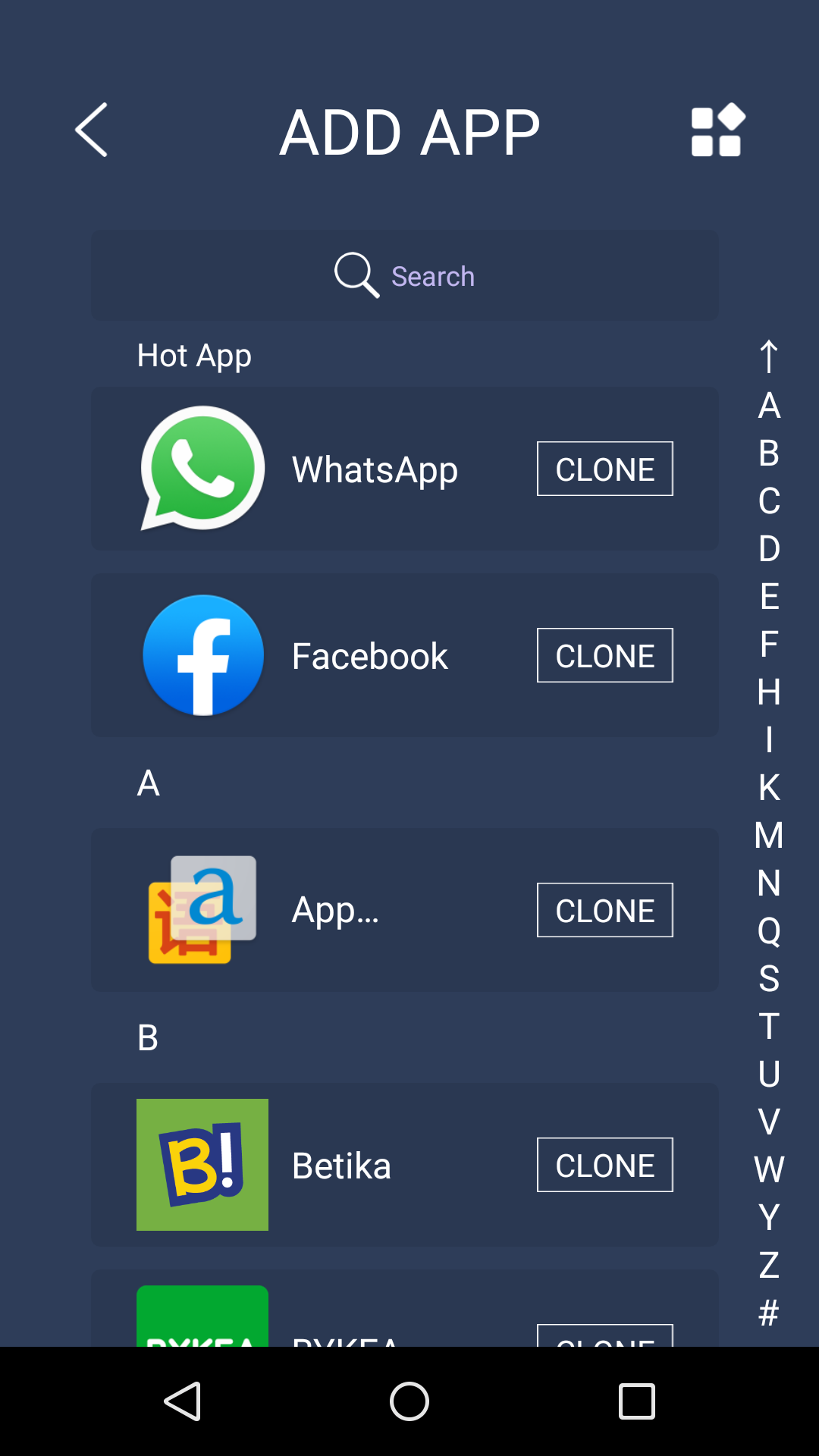Jump to letter S in the index
The height and width of the screenshot is (1456, 819).
[x=768, y=978]
